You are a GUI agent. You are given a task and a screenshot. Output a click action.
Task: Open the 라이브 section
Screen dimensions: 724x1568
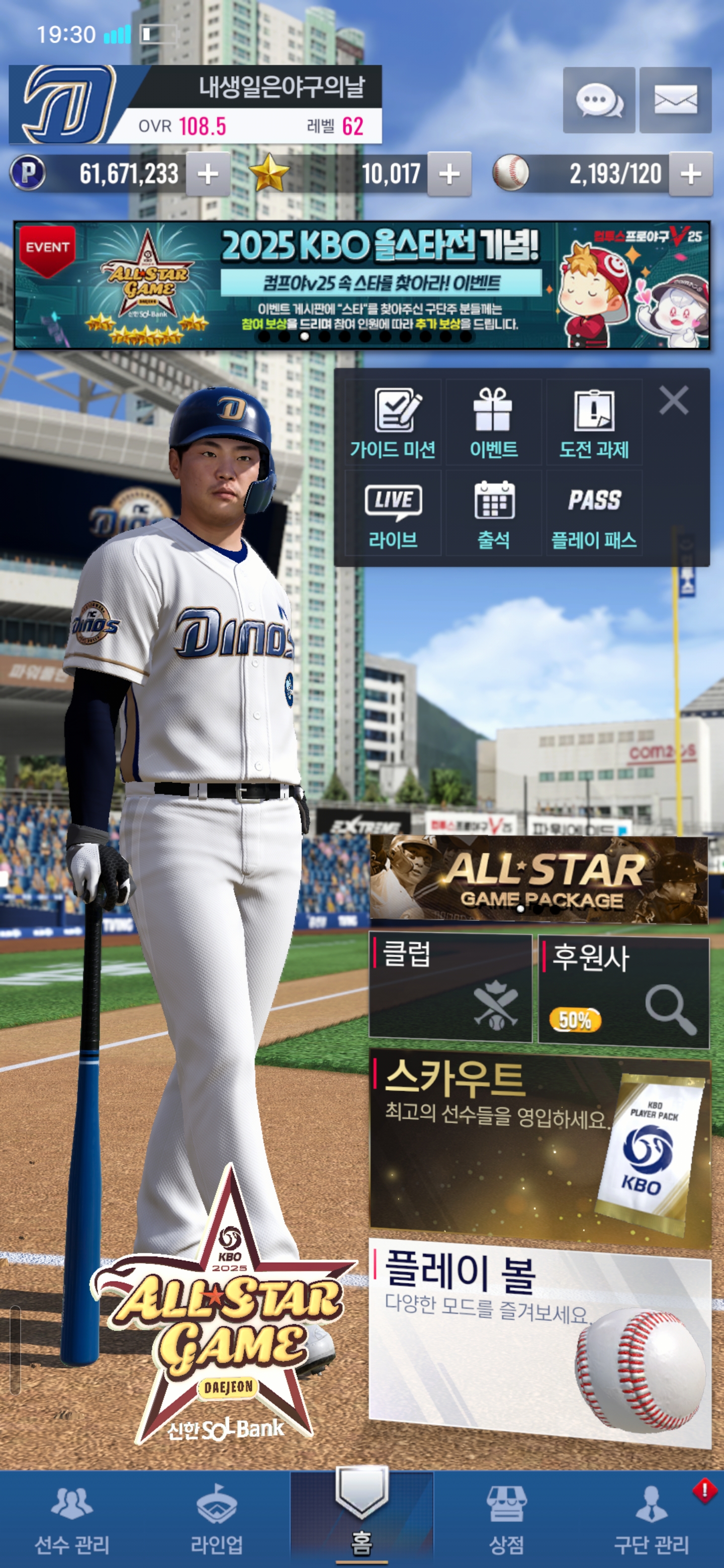coord(393,514)
